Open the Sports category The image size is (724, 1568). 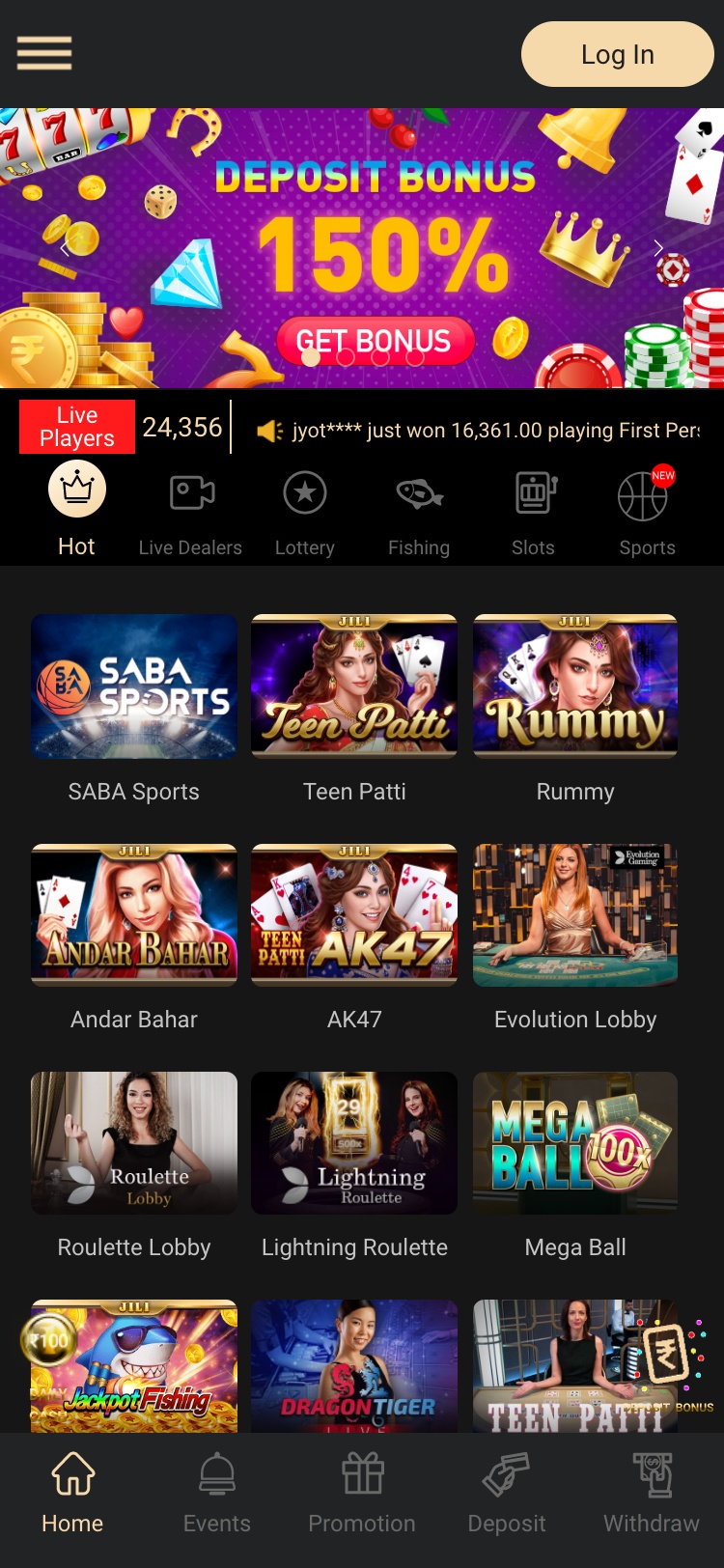pos(646,514)
